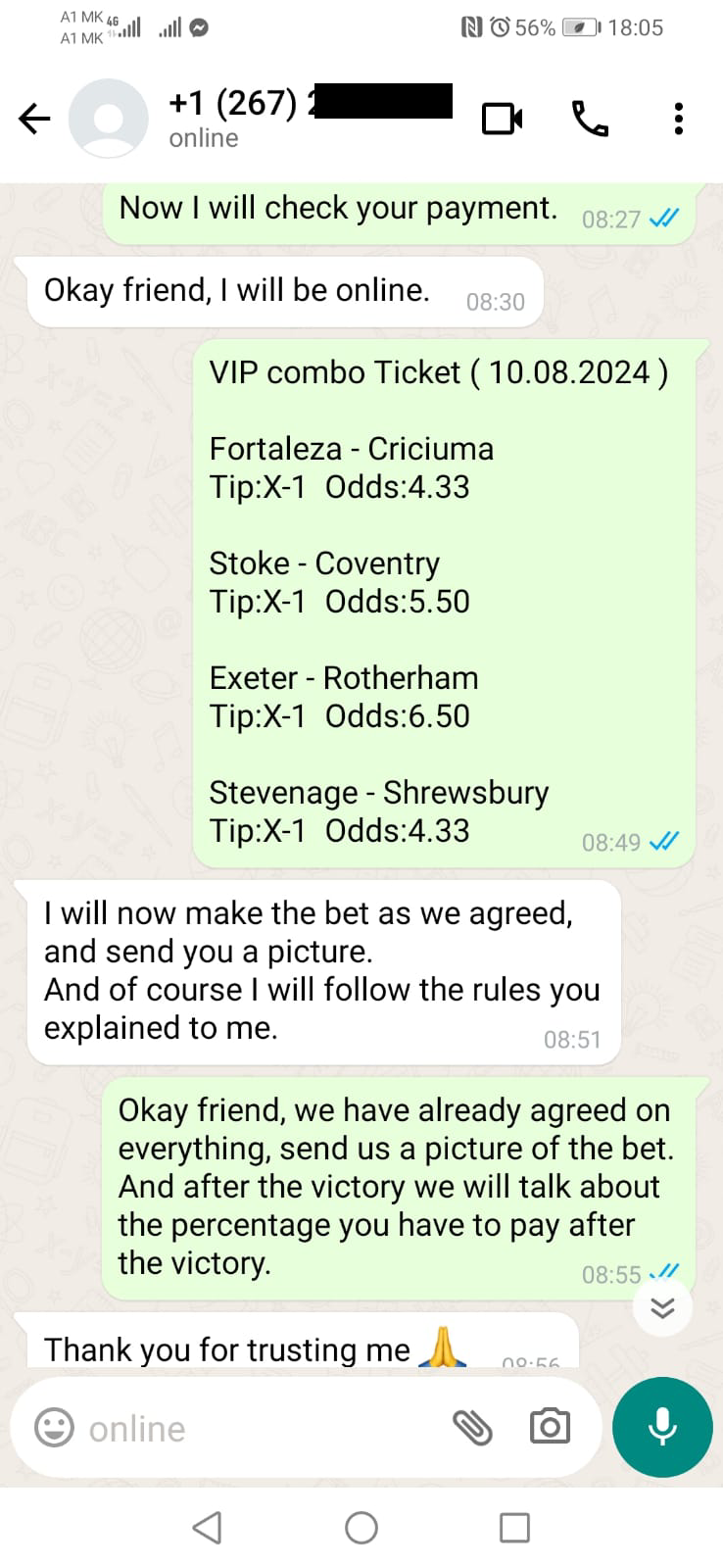Jump to the latest messages

[x=662, y=1307]
